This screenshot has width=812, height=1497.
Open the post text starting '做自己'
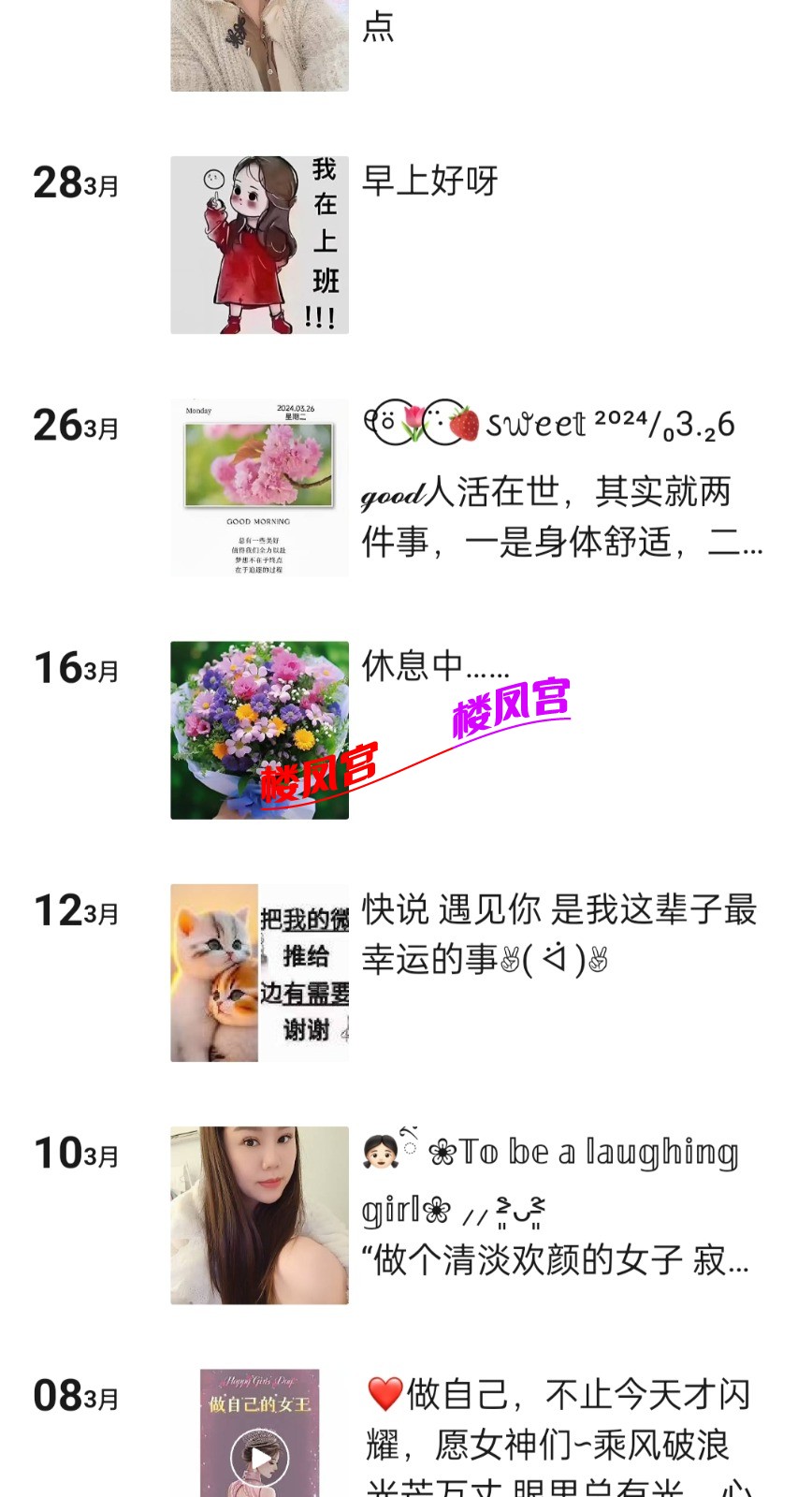tap(559, 1422)
